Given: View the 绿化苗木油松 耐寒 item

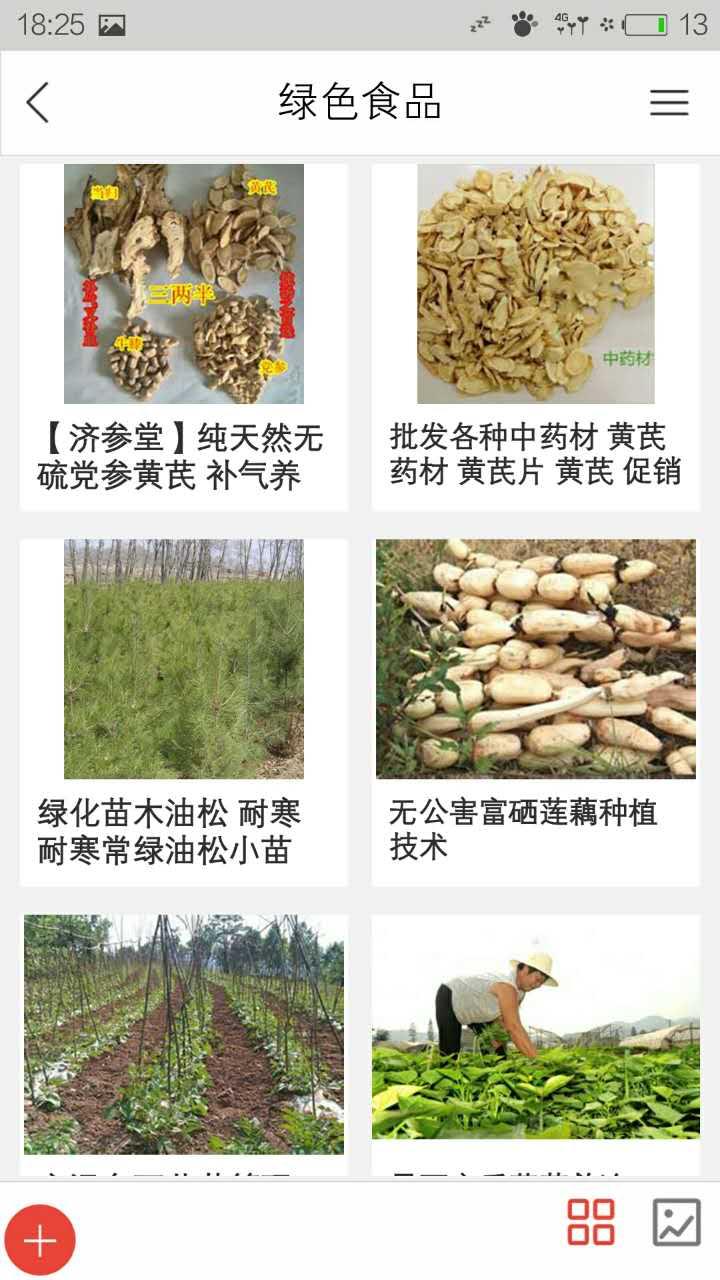Looking at the screenshot, I should (x=184, y=712).
